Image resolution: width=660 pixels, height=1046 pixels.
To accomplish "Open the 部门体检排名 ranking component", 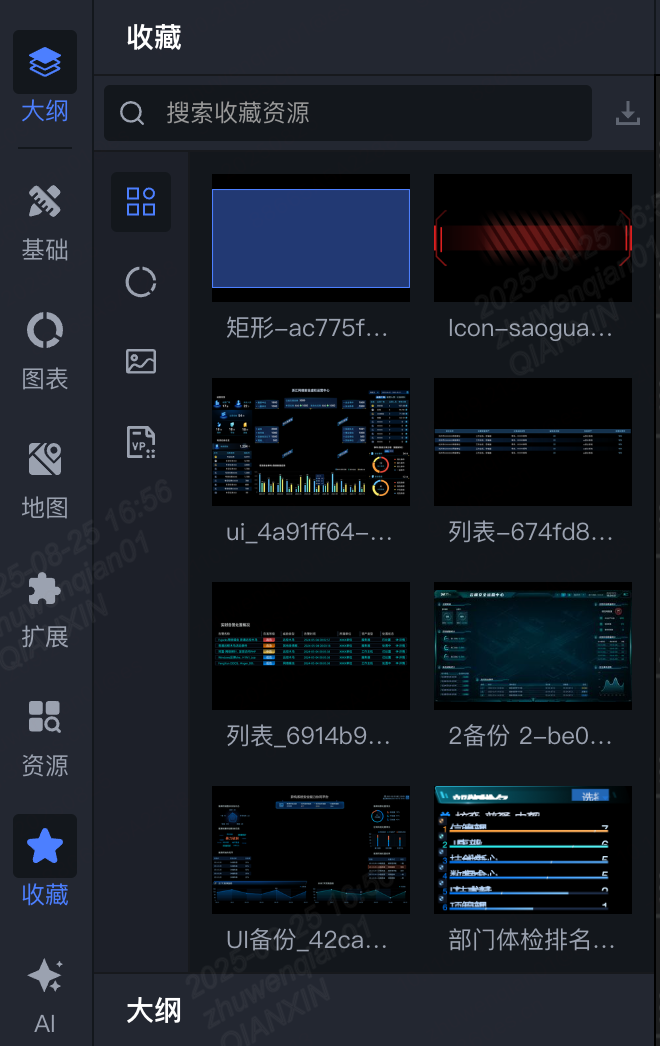I will tap(532, 850).
